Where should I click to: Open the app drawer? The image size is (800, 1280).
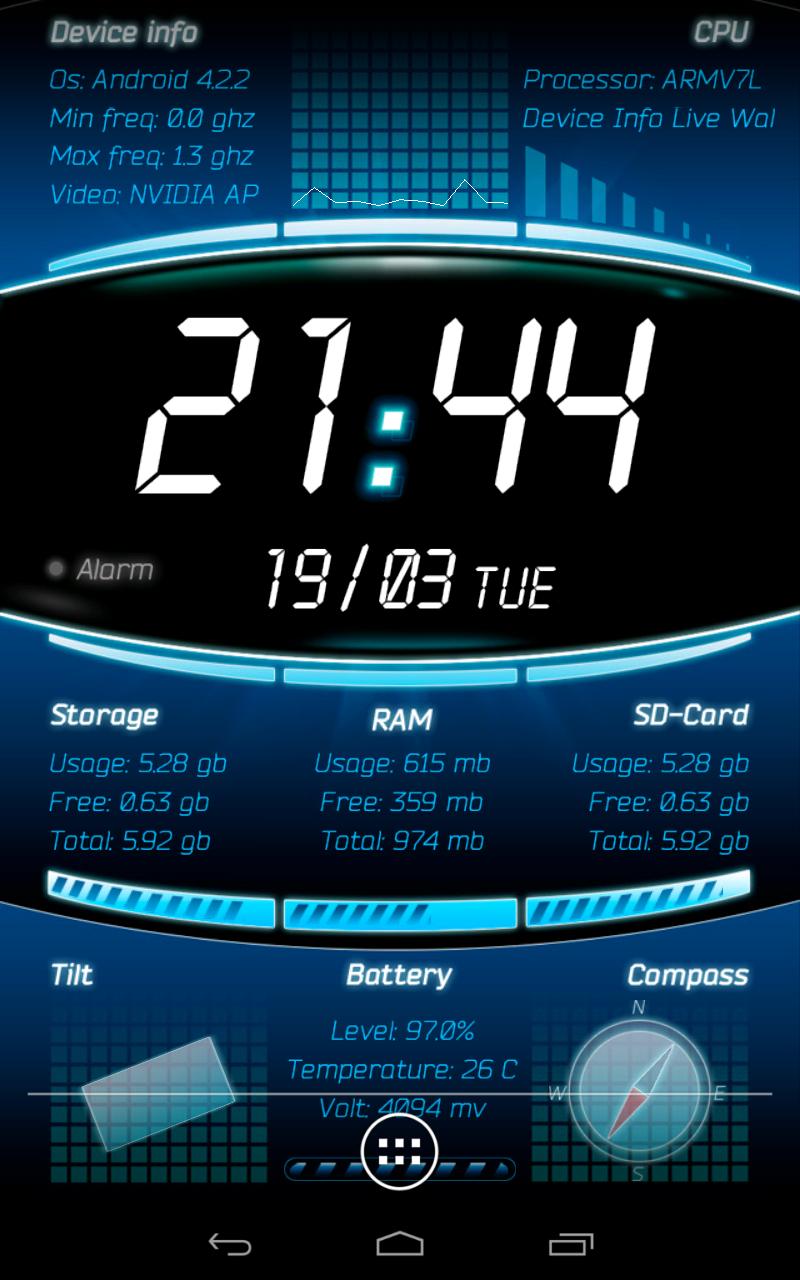399,1152
